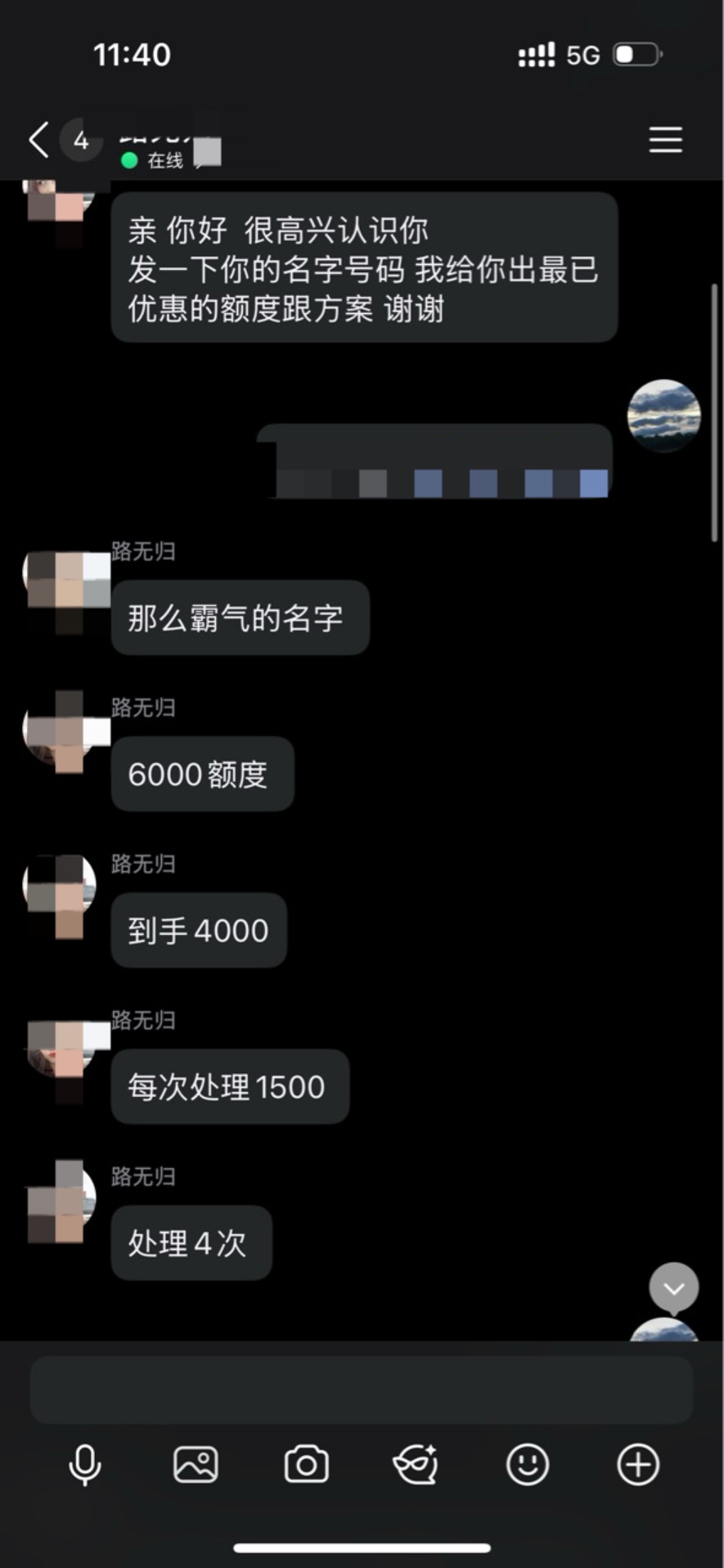Jump to latest messages down arrow
724x1568 pixels.
point(673,1288)
